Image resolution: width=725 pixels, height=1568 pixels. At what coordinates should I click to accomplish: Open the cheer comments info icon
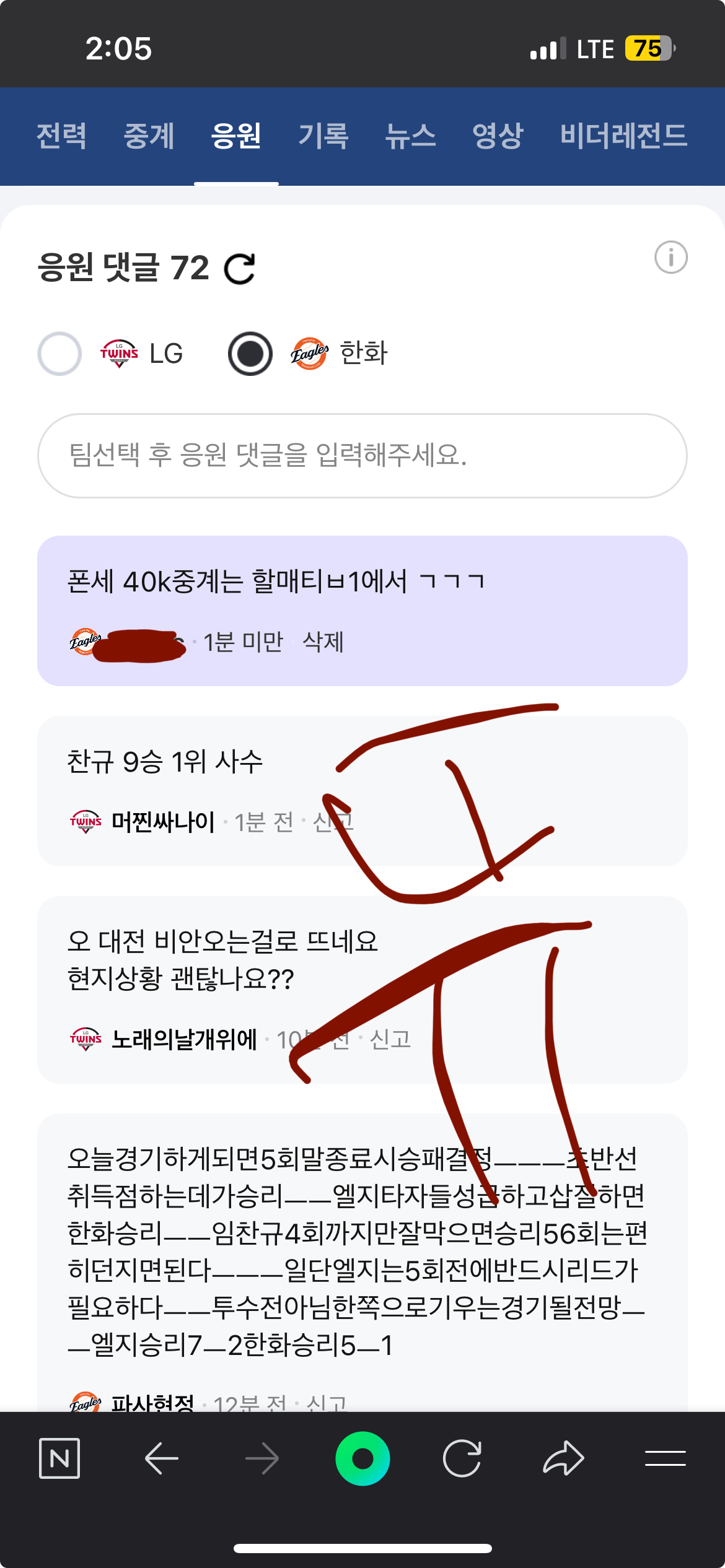670,257
